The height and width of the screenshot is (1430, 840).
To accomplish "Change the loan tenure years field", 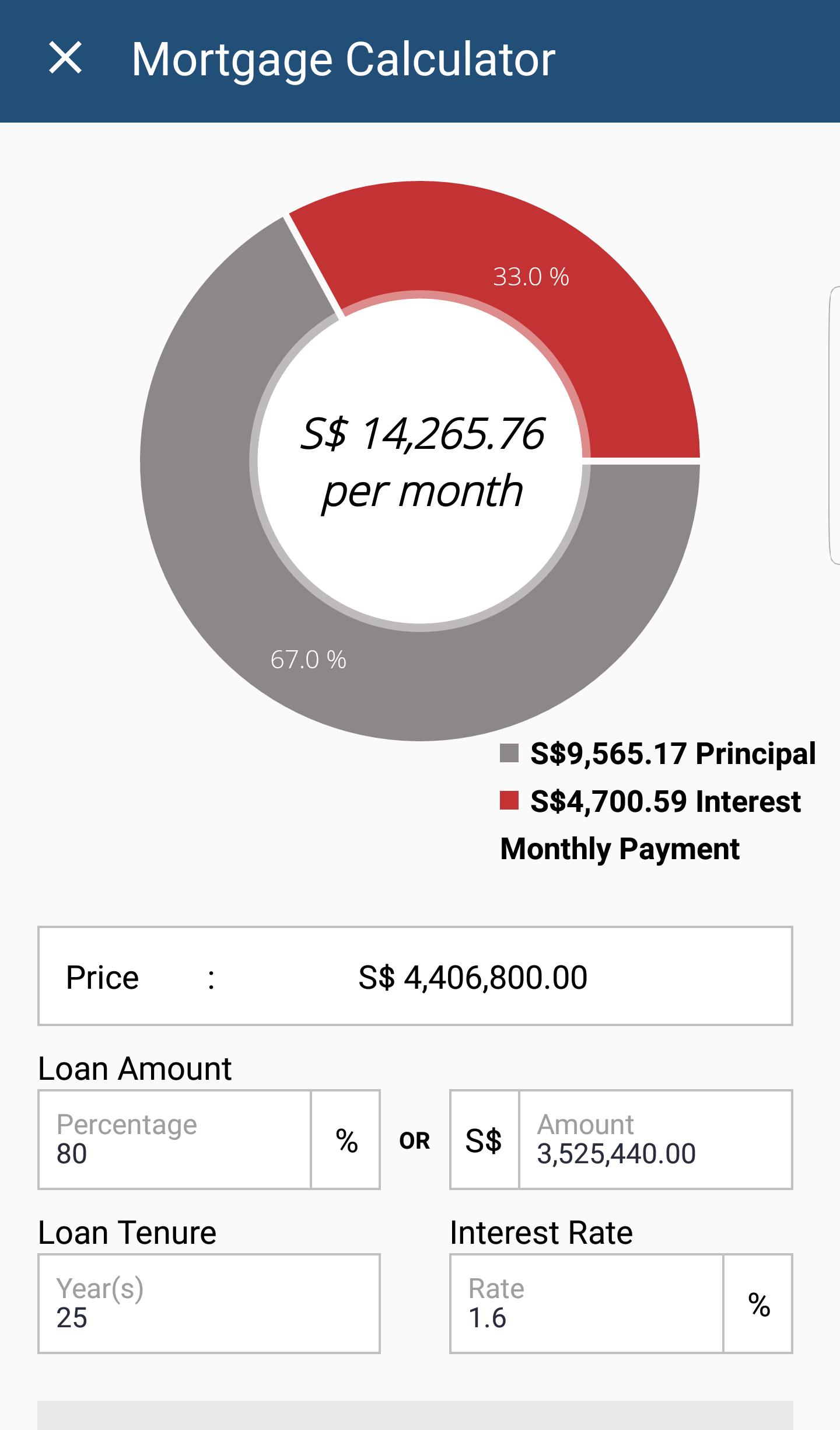I will [209, 1303].
